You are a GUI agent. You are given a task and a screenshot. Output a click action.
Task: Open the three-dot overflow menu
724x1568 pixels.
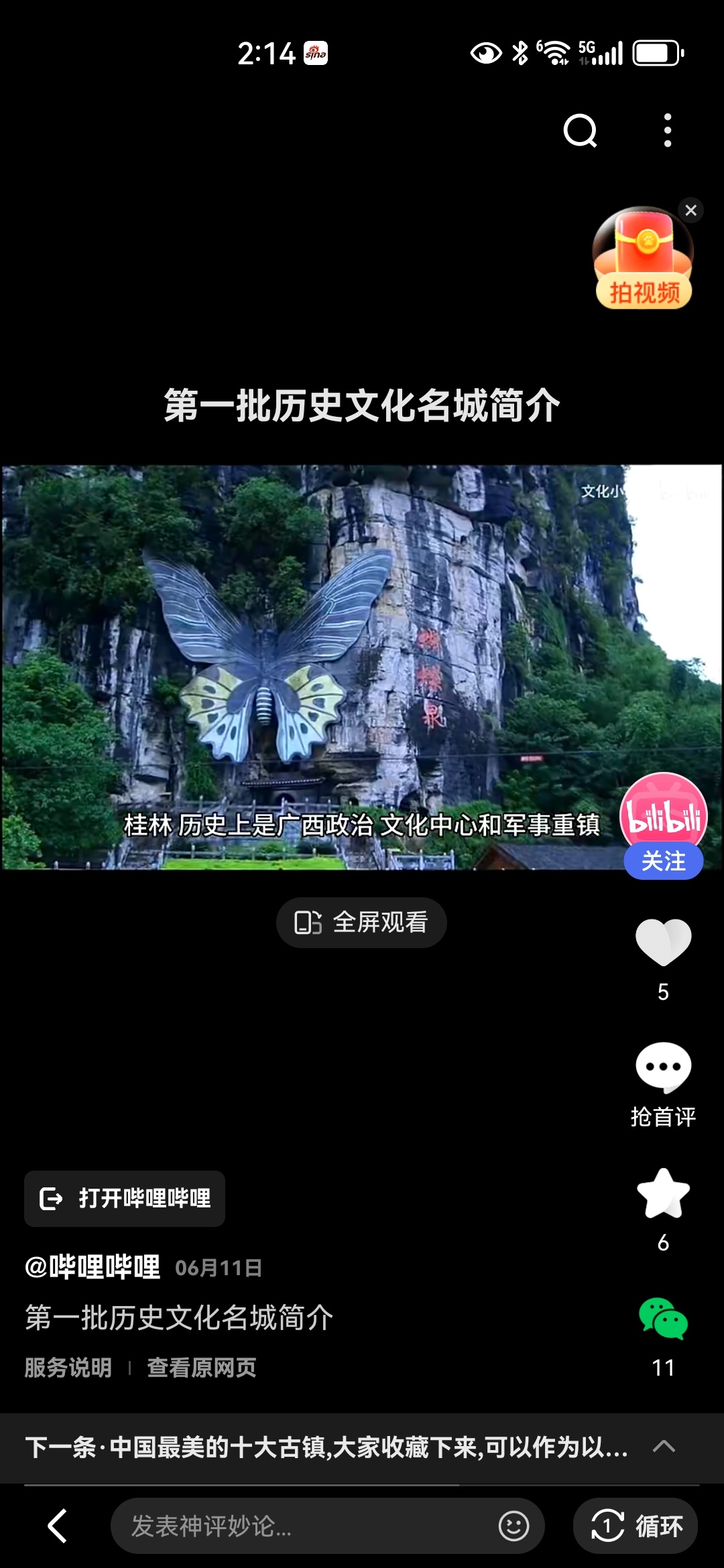(667, 130)
